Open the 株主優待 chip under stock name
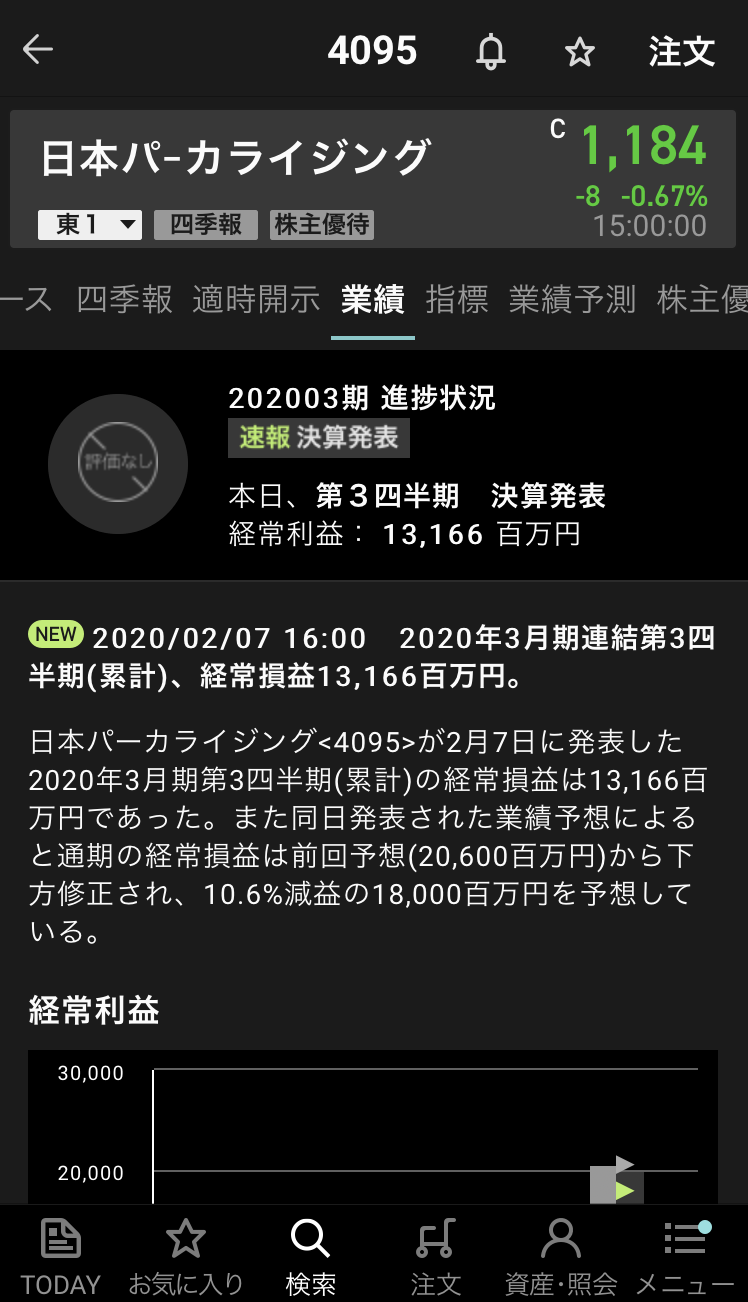The height and width of the screenshot is (1302, 748). pos(322,225)
